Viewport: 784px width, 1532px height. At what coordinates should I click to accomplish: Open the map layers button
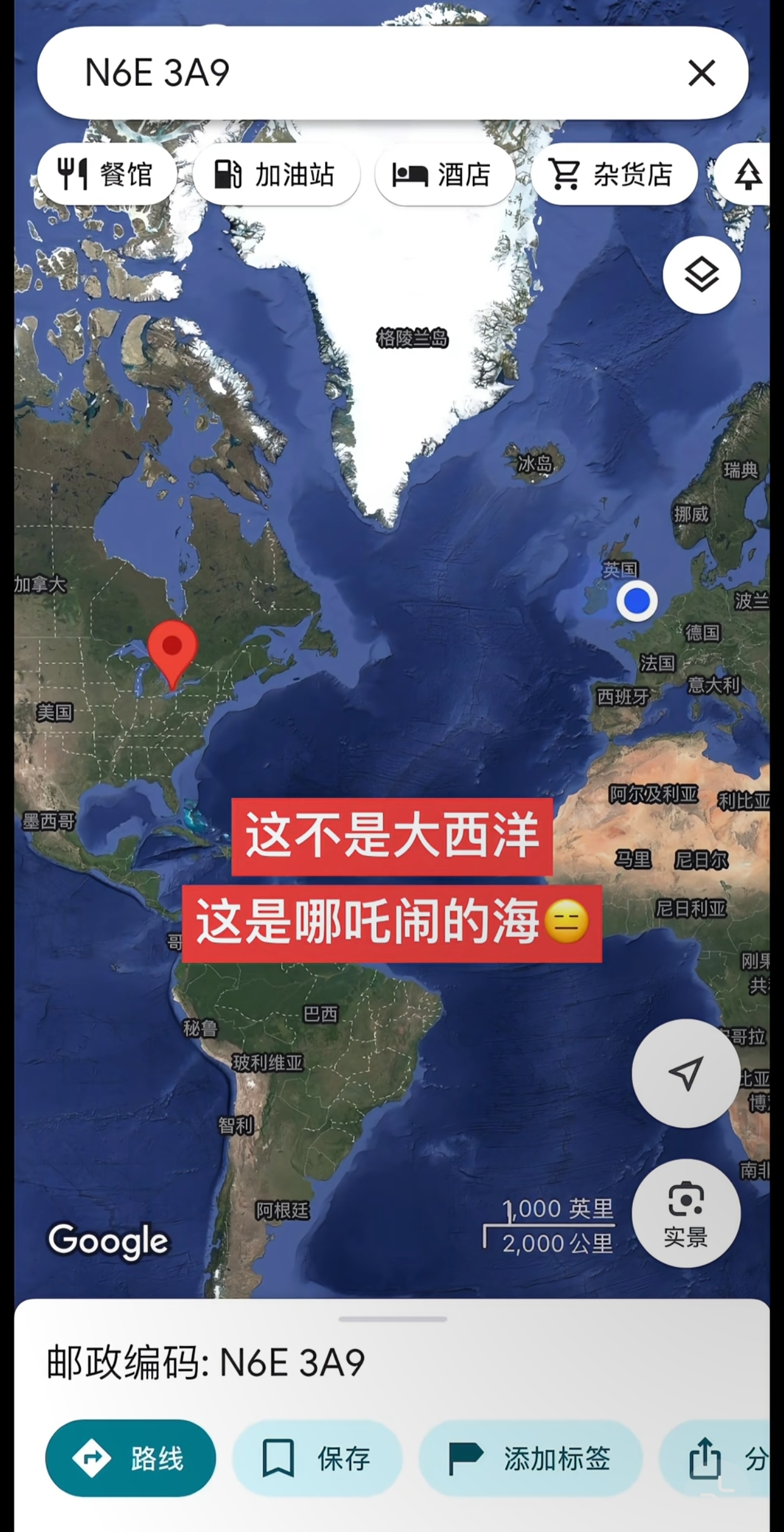click(x=701, y=275)
